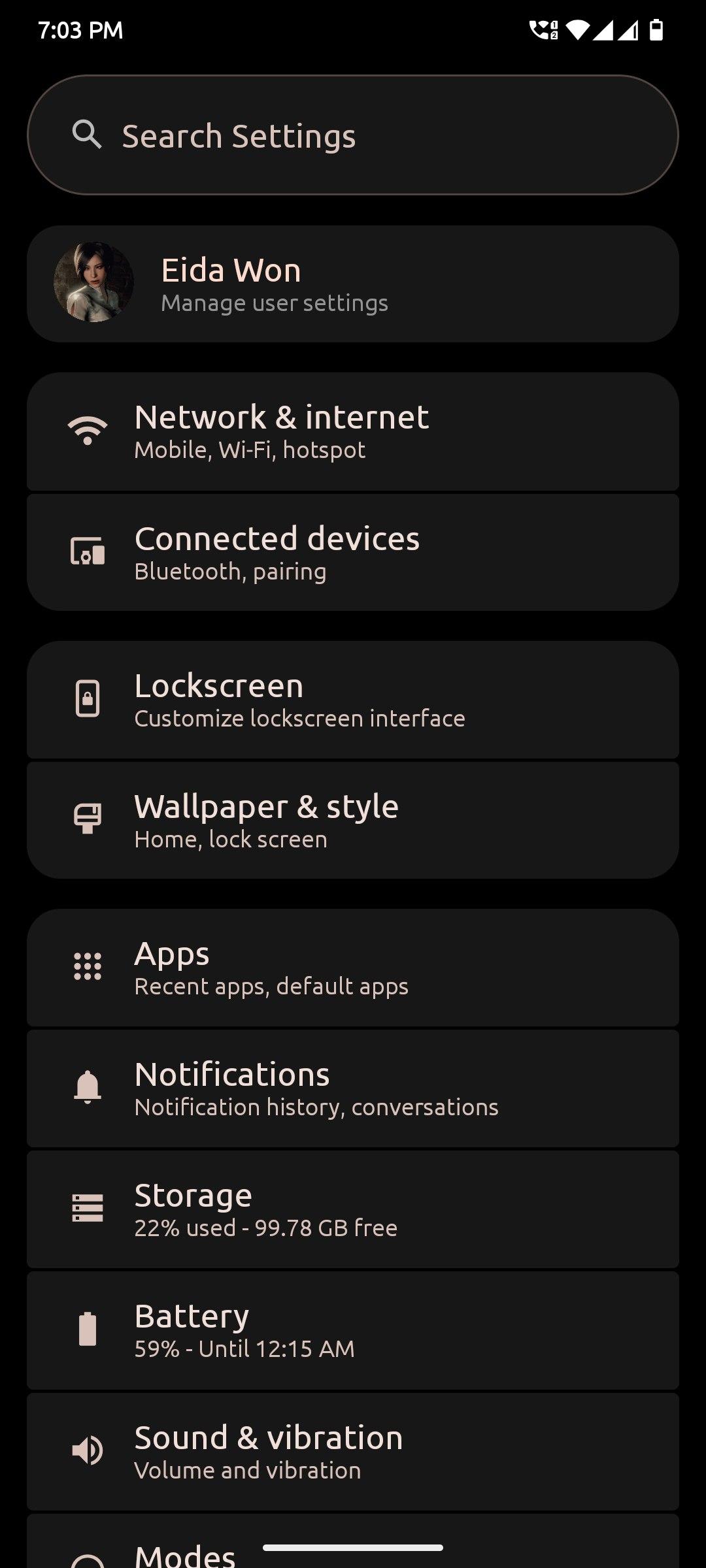Viewport: 706px width, 1568px height.
Task: Open Eida Won user settings
Action: [x=353, y=284]
